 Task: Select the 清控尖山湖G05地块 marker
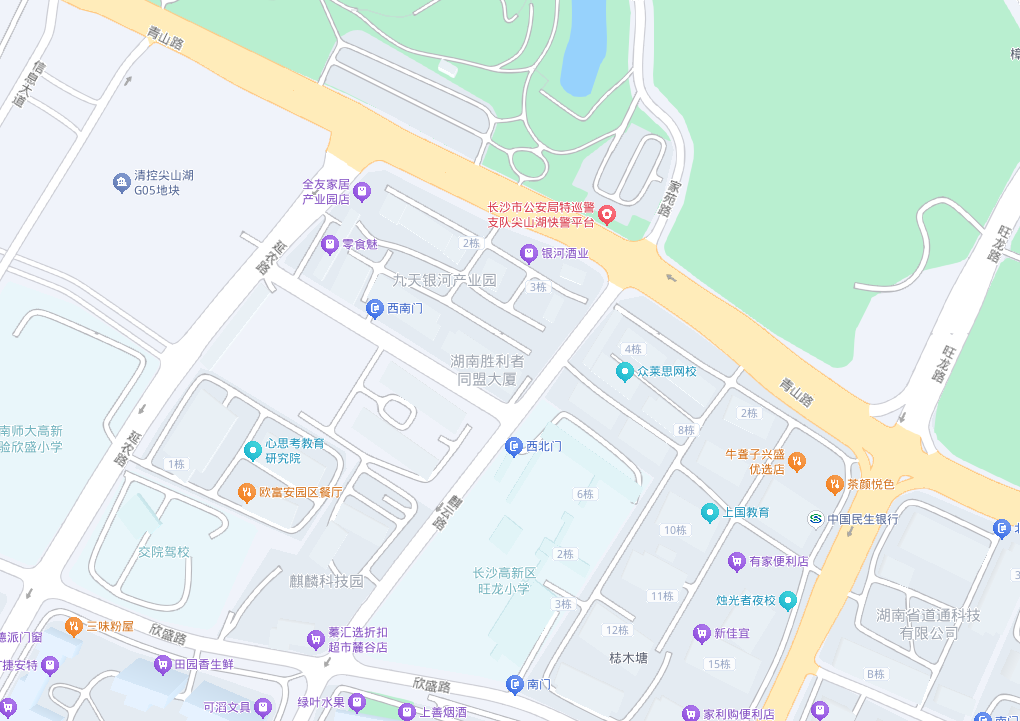click(121, 182)
